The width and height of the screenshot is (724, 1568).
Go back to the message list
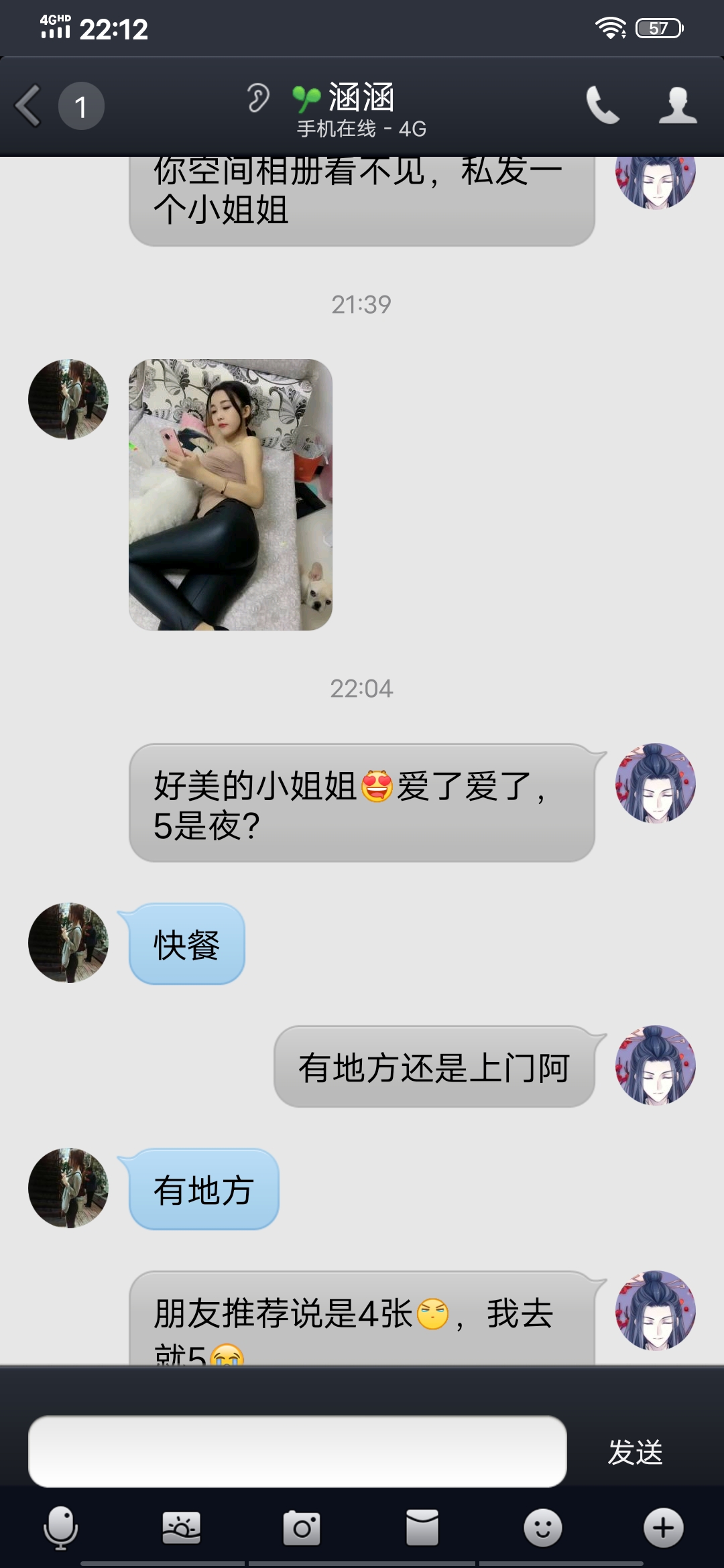[x=29, y=106]
